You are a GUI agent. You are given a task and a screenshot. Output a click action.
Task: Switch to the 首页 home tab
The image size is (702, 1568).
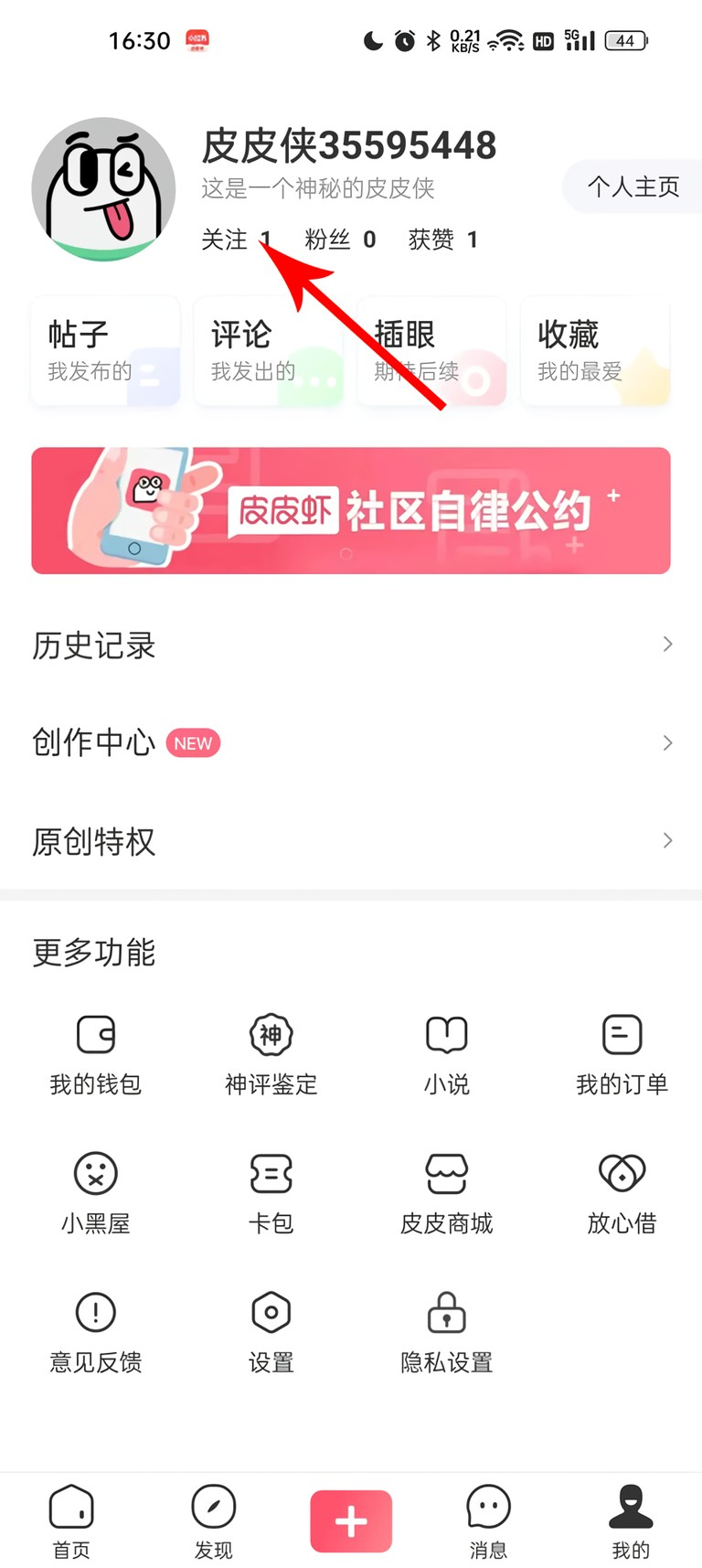click(x=71, y=1522)
